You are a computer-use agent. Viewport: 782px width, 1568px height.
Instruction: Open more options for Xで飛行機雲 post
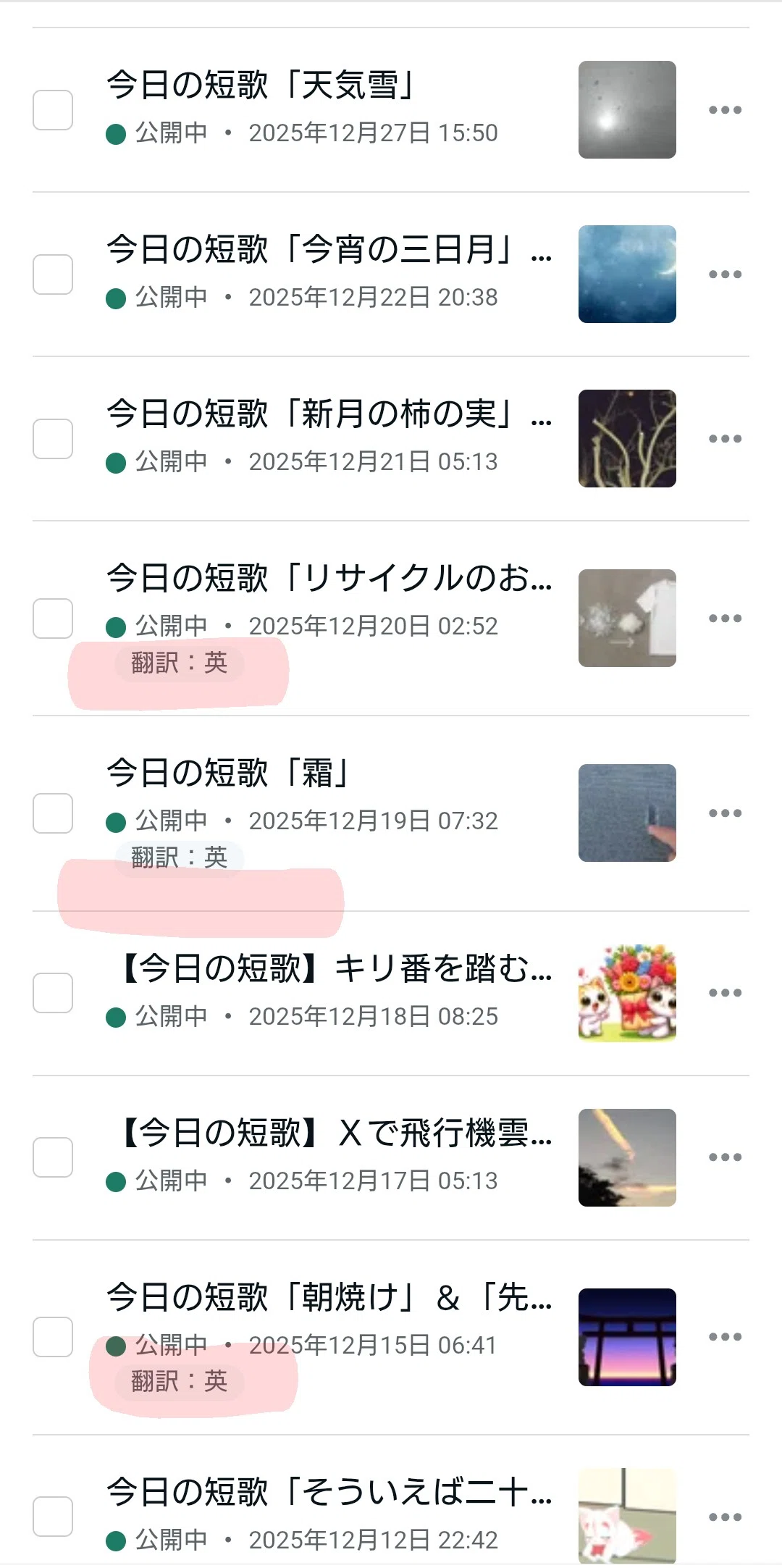click(725, 1157)
